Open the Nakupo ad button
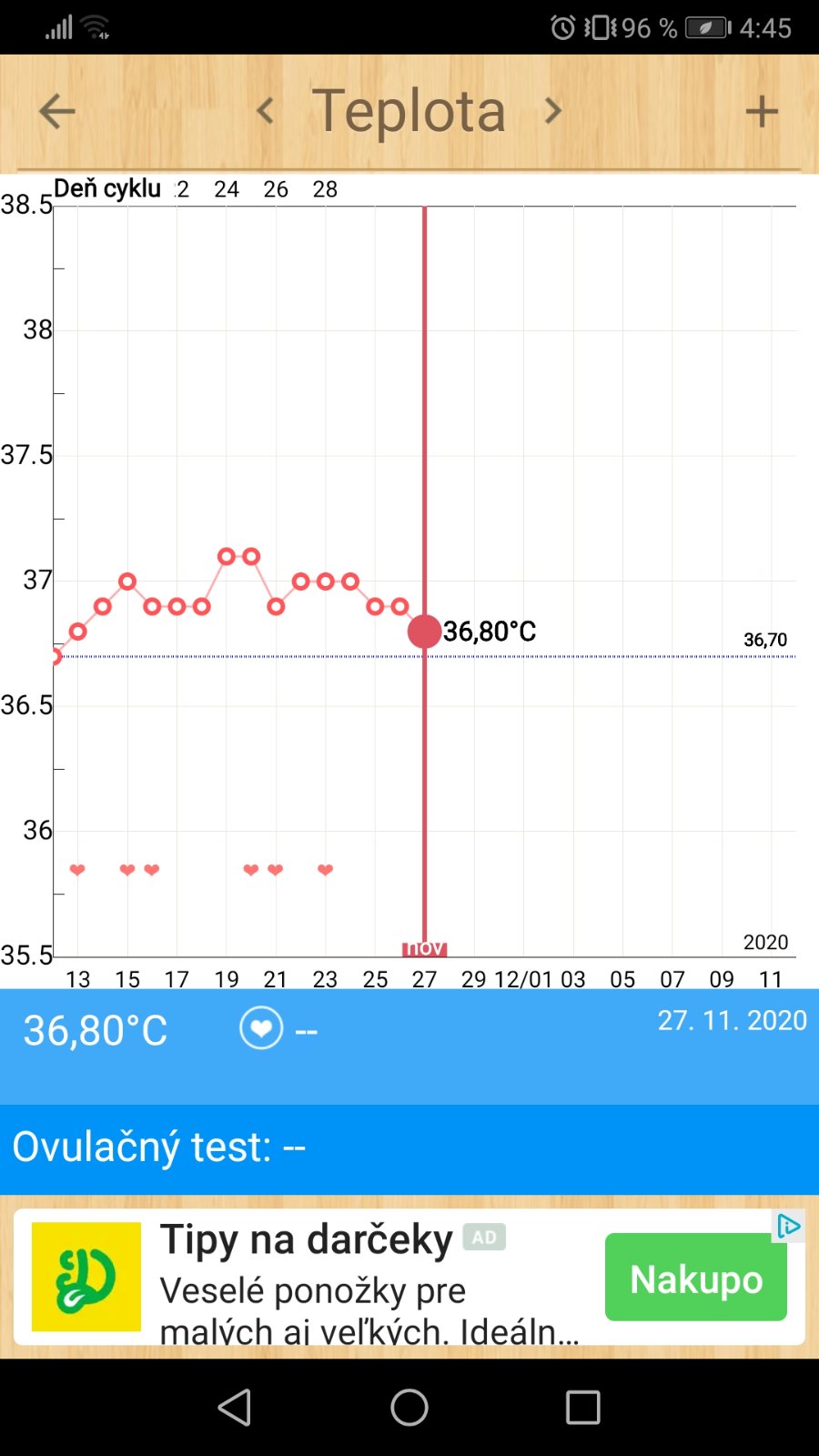 point(695,1279)
